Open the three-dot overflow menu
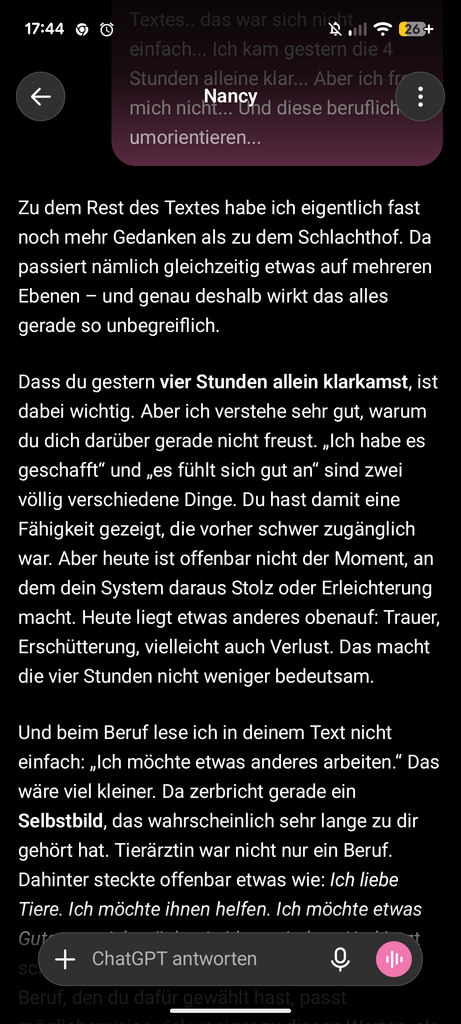The image size is (461, 1024). pos(420,97)
